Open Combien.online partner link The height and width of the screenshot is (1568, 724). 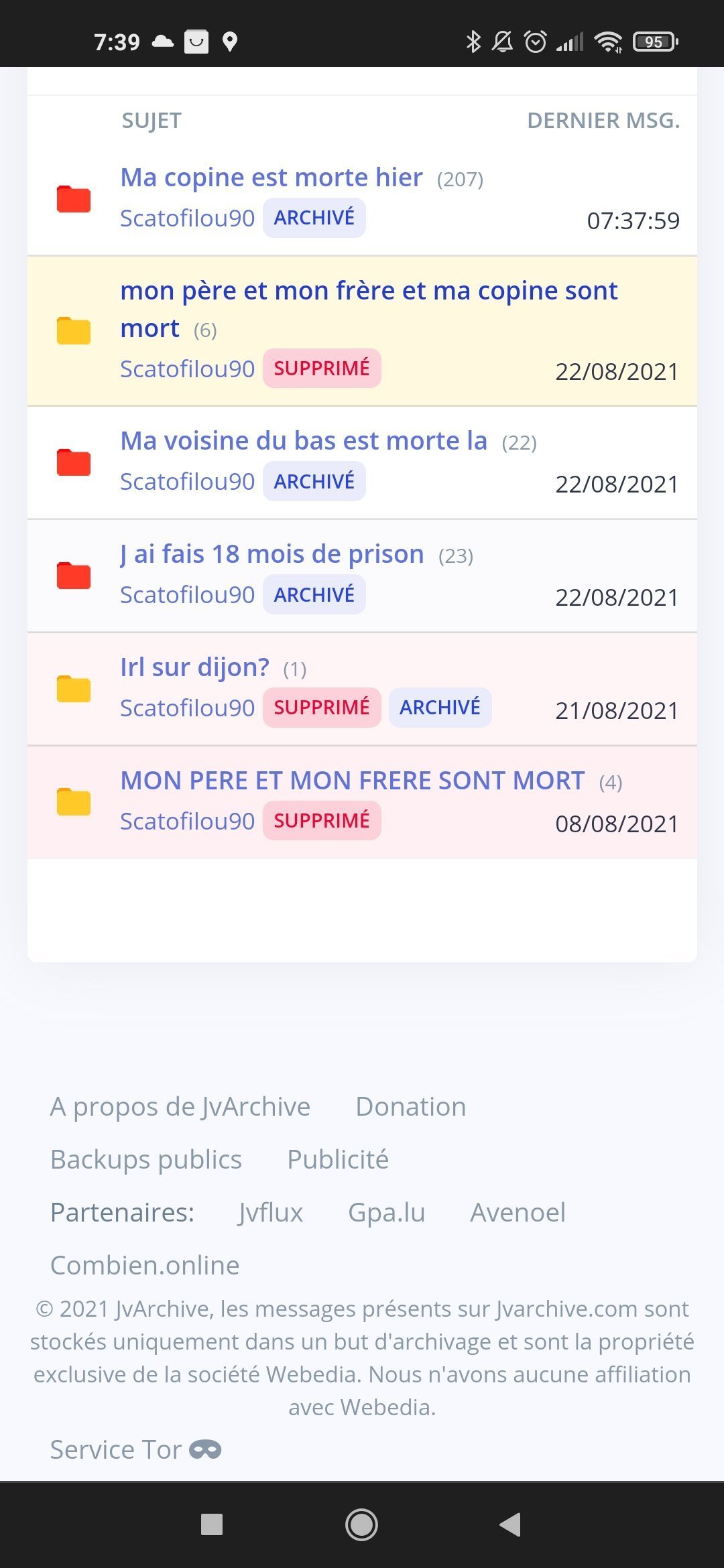pos(145,1266)
